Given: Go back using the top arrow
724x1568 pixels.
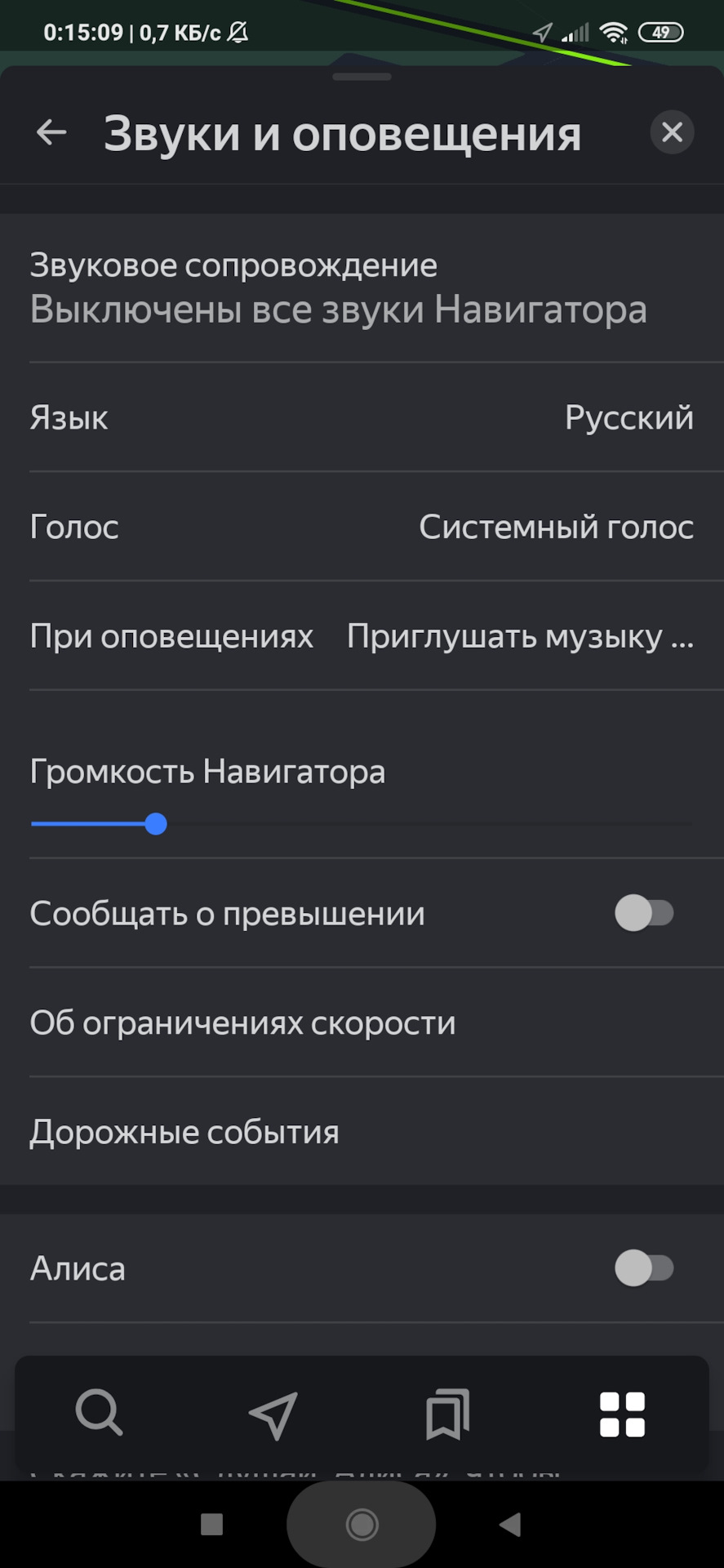Looking at the screenshot, I should click(x=51, y=132).
